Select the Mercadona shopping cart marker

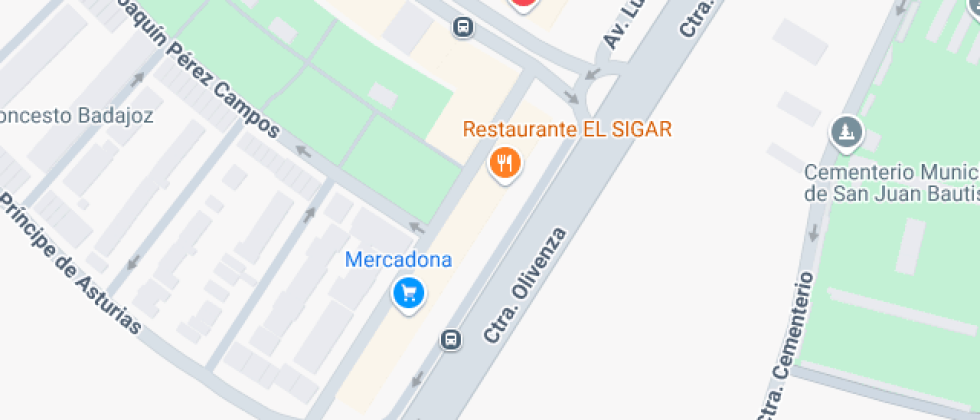click(407, 293)
